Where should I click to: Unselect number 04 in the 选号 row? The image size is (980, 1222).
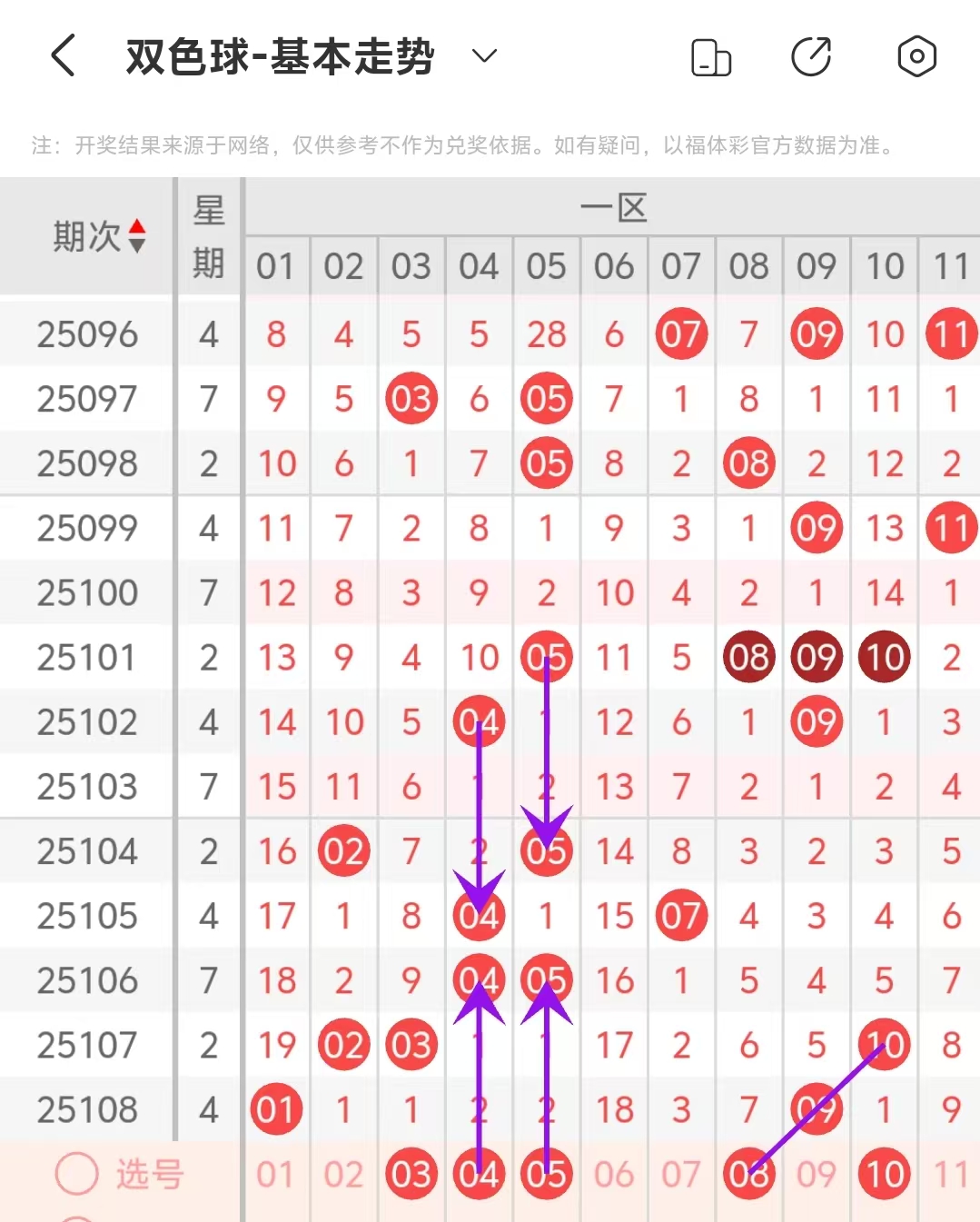[479, 1174]
